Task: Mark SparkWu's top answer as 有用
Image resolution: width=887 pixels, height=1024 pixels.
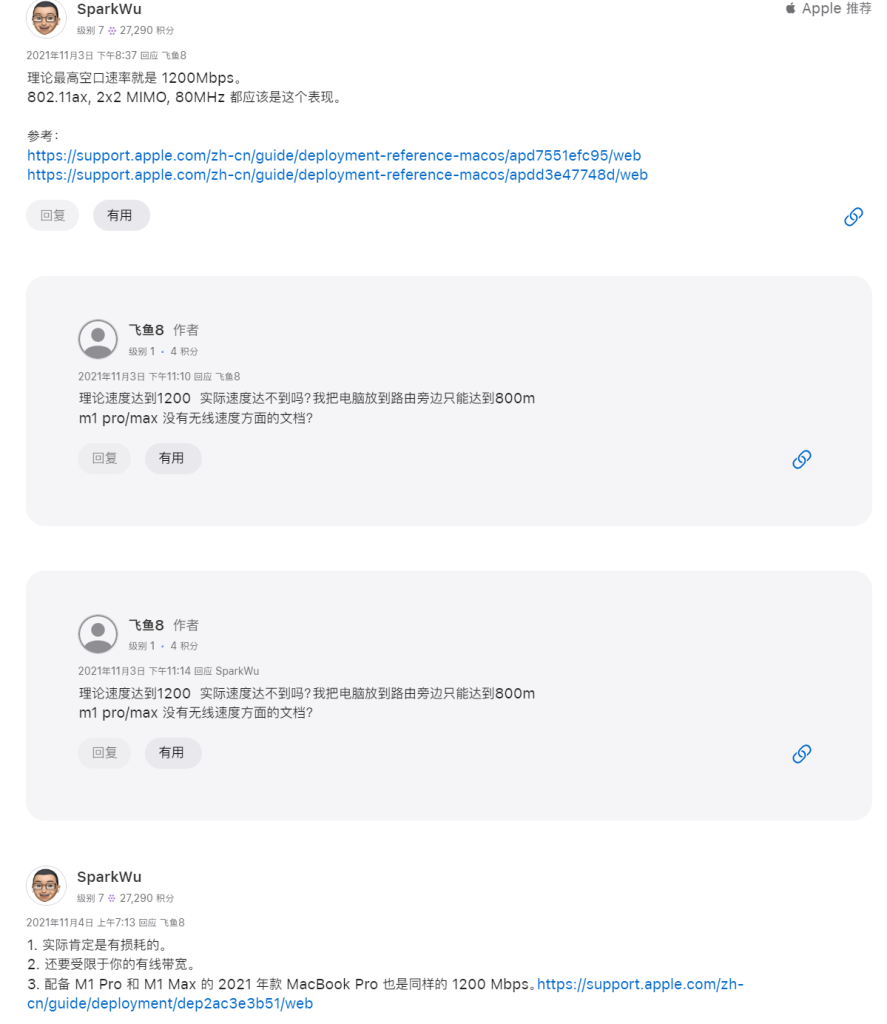Action: coord(121,215)
